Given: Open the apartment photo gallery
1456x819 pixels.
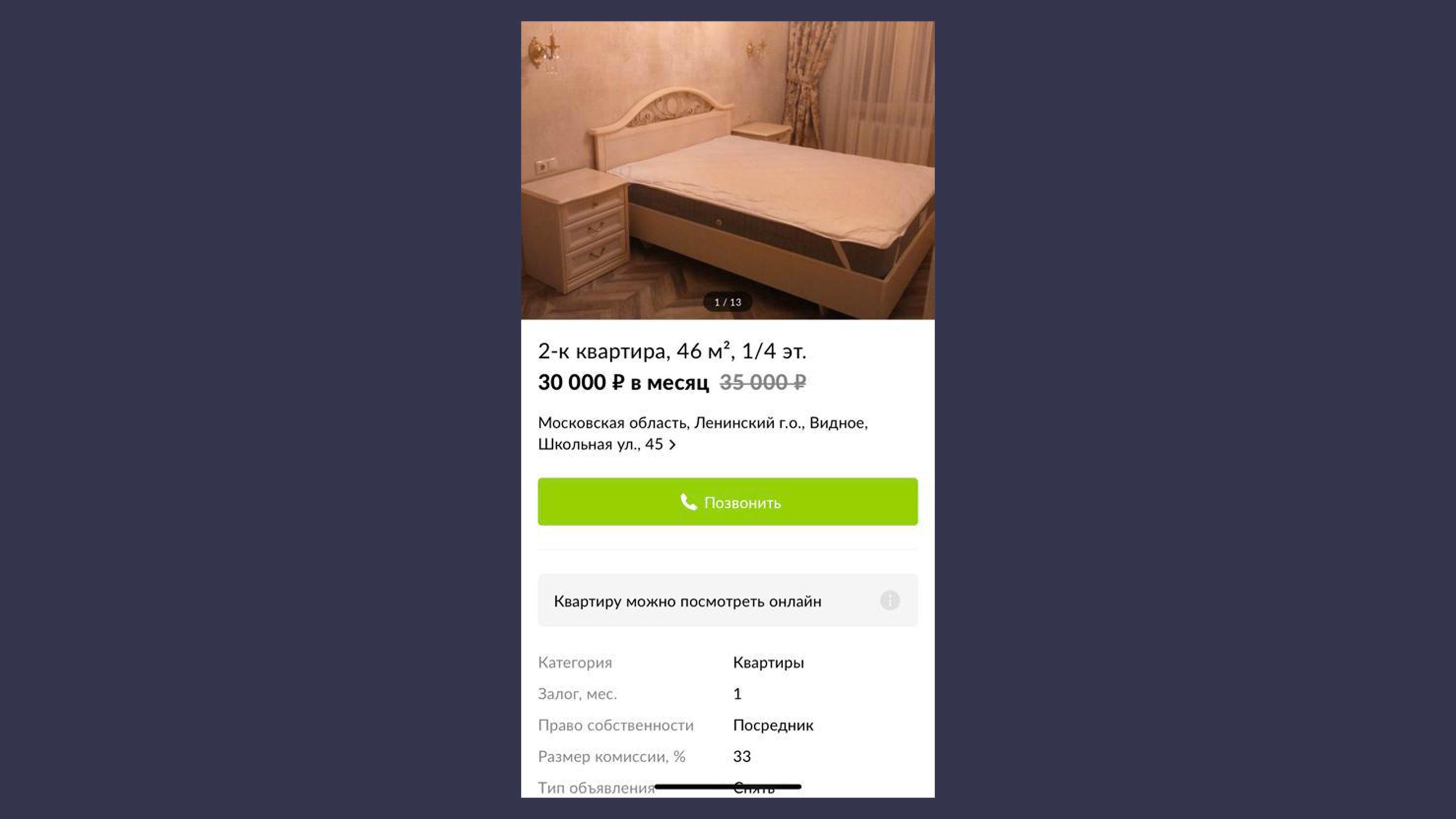Looking at the screenshot, I should point(728,170).
